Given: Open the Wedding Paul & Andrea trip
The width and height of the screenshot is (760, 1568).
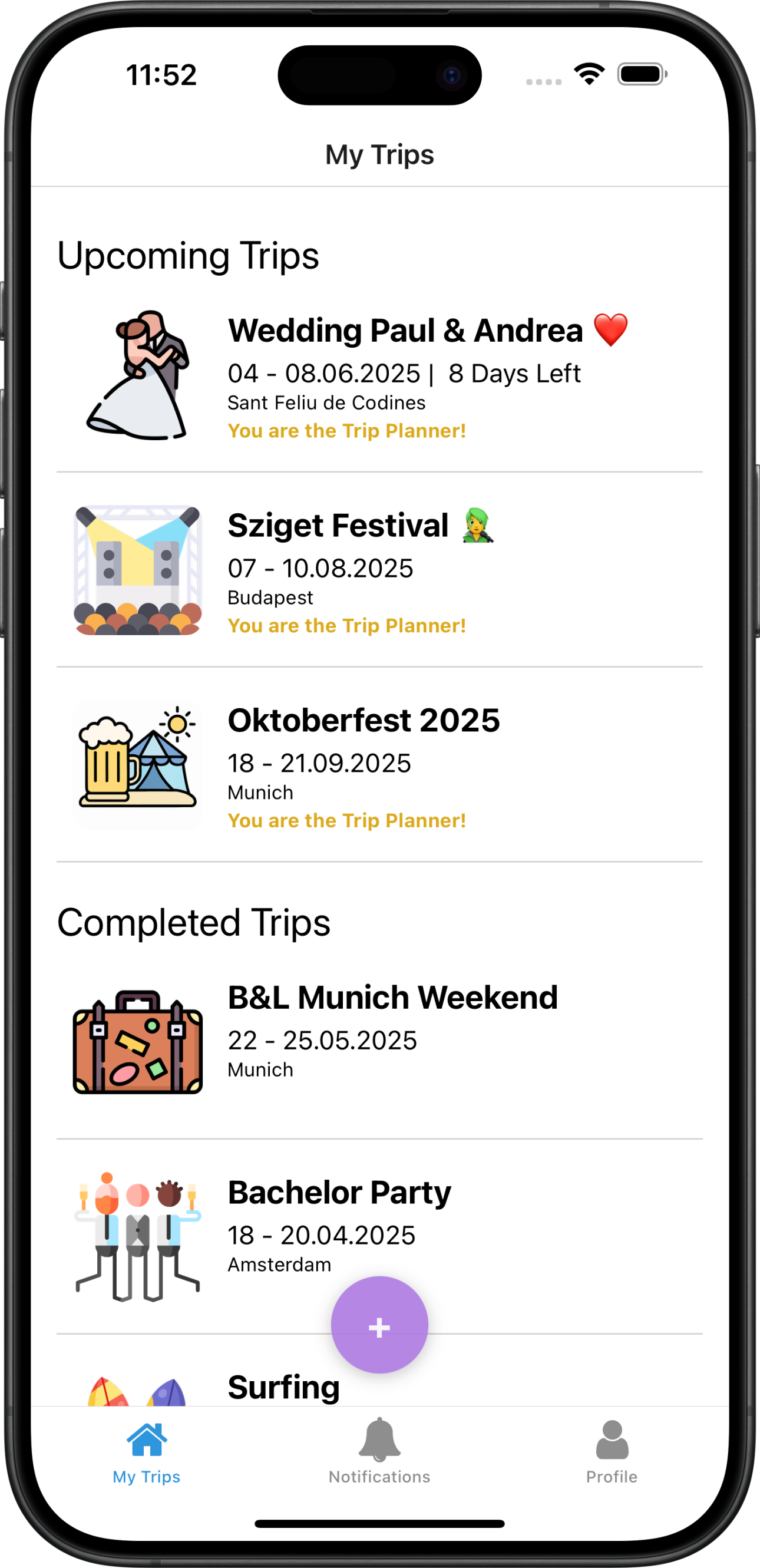Looking at the screenshot, I should click(x=402, y=371).
